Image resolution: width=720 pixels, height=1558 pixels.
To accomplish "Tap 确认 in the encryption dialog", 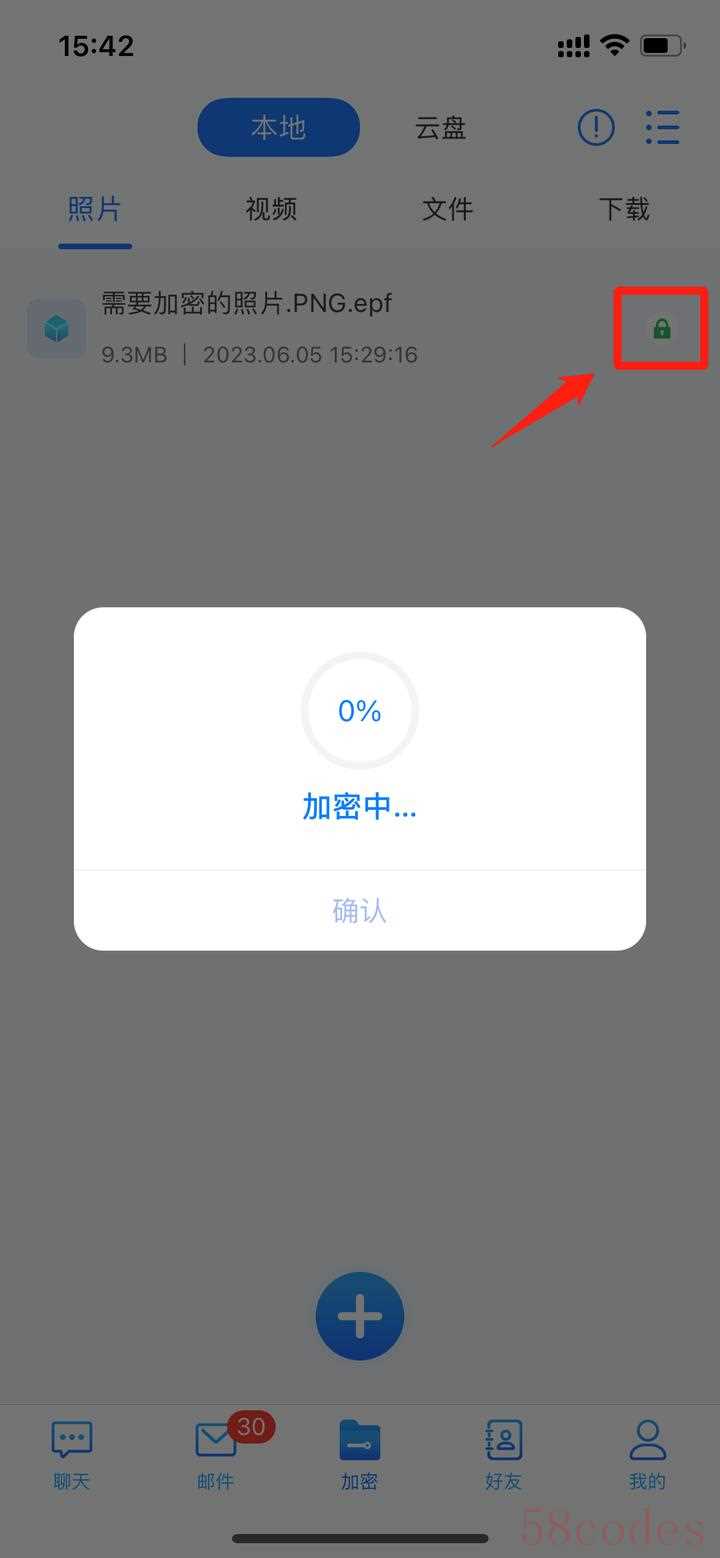I will pos(359,911).
